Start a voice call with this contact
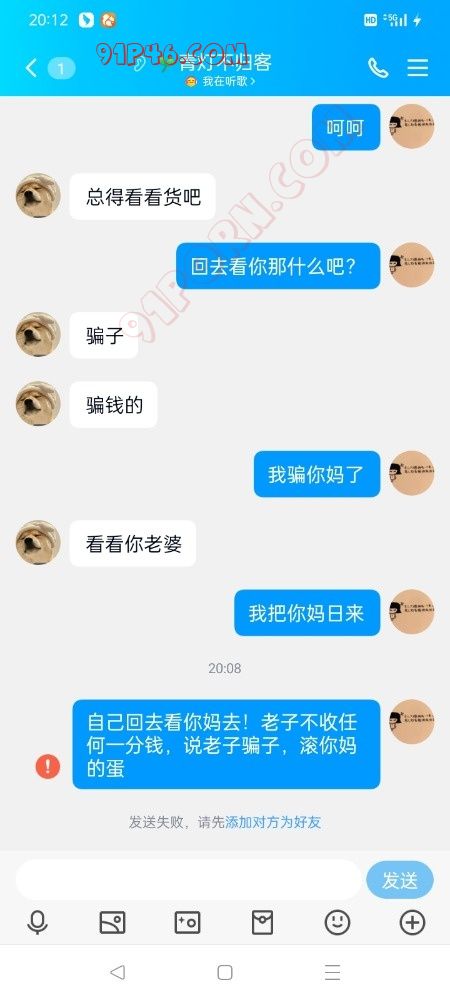The image size is (450, 1000). 378,68
